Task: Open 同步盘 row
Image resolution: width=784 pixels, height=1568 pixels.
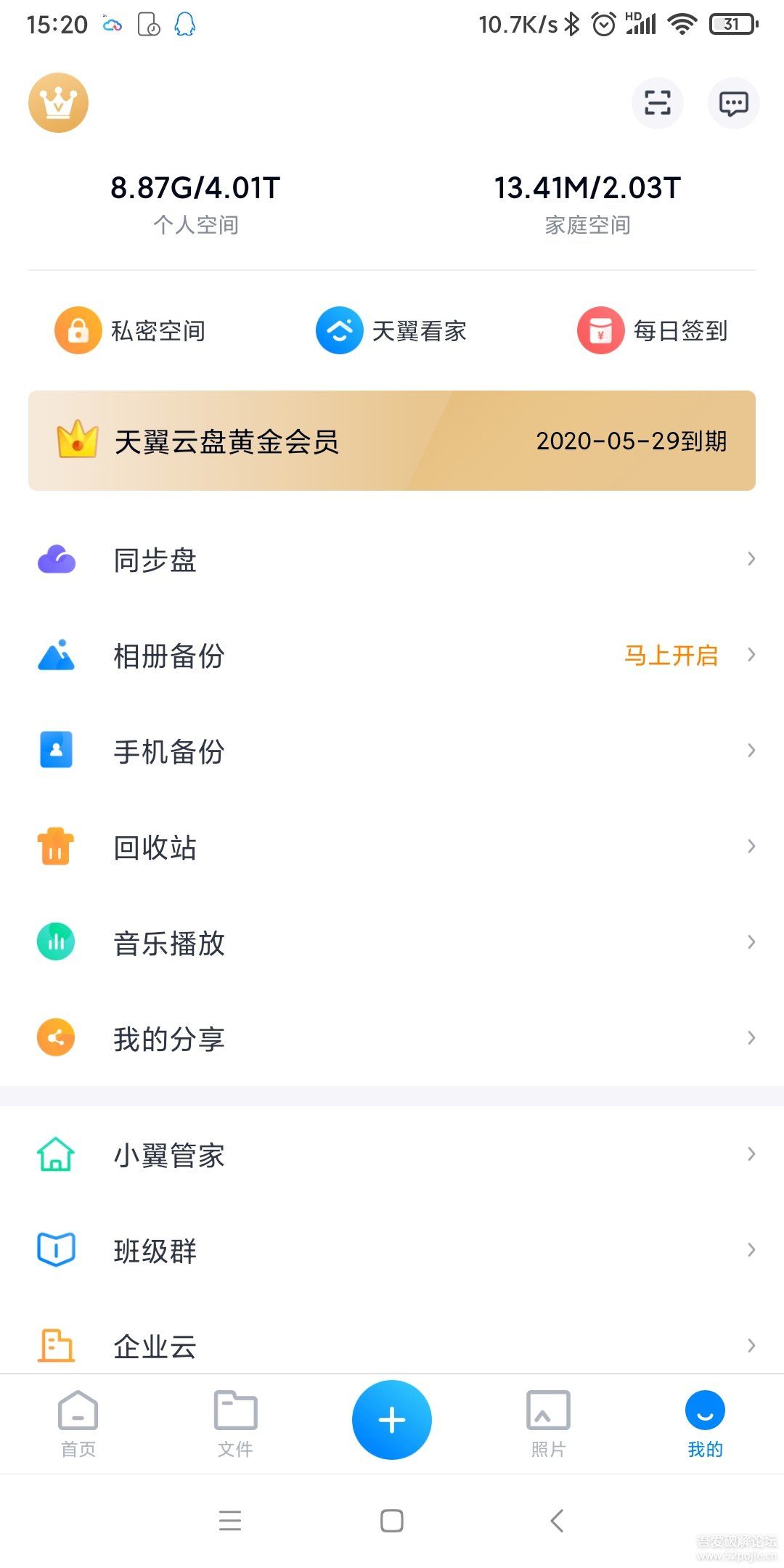Action: [392, 560]
